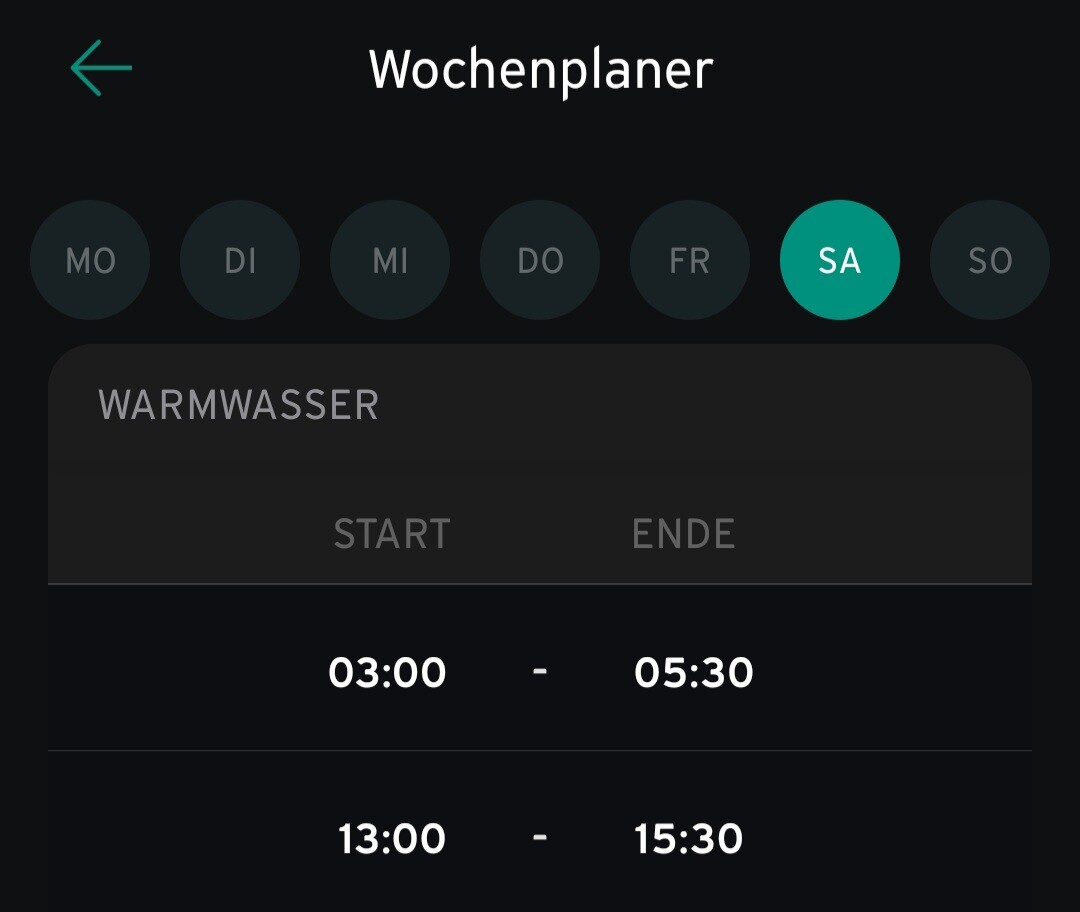Switch to Sunday (SO)
Screen dimensions: 1080x912
point(990,260)
